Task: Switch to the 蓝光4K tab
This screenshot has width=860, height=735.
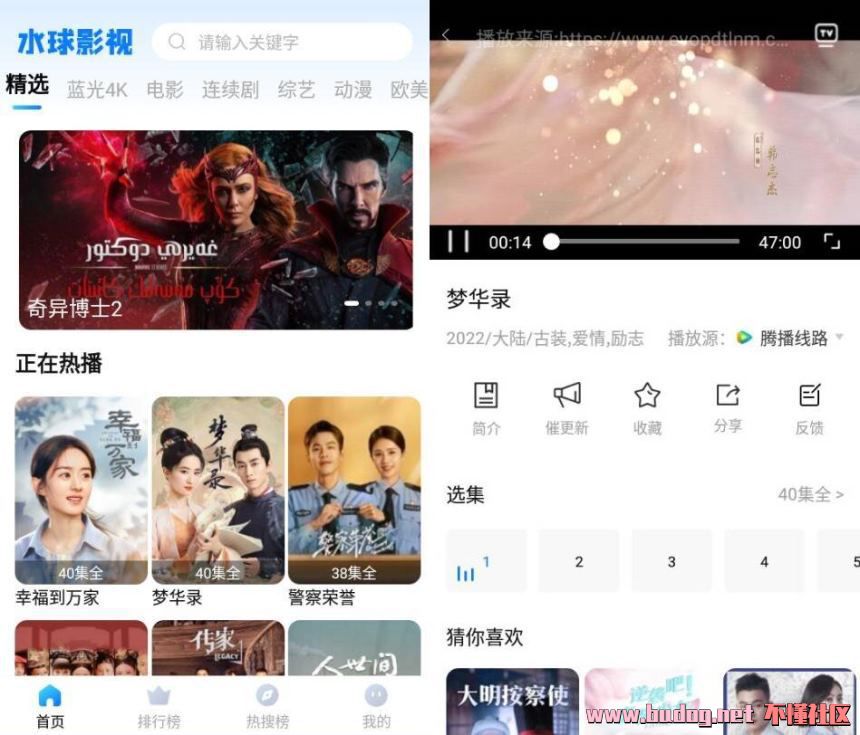Action: pyautogui.click(x=97, y=90)
